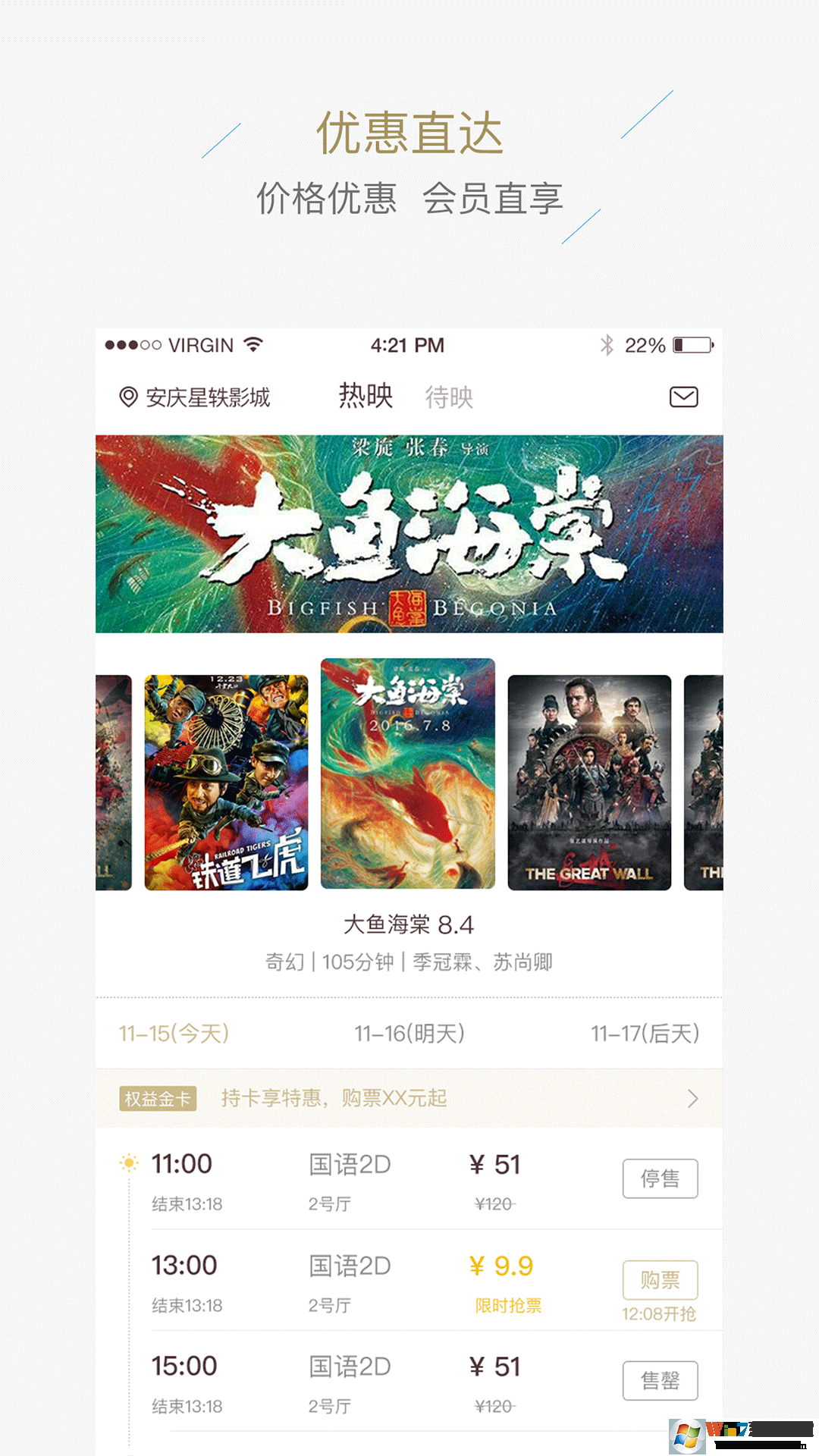Viewport: 819px width, 1456px height.
Task: Select the 11-16(明天) date option
Action: [x=410, y=1033]
